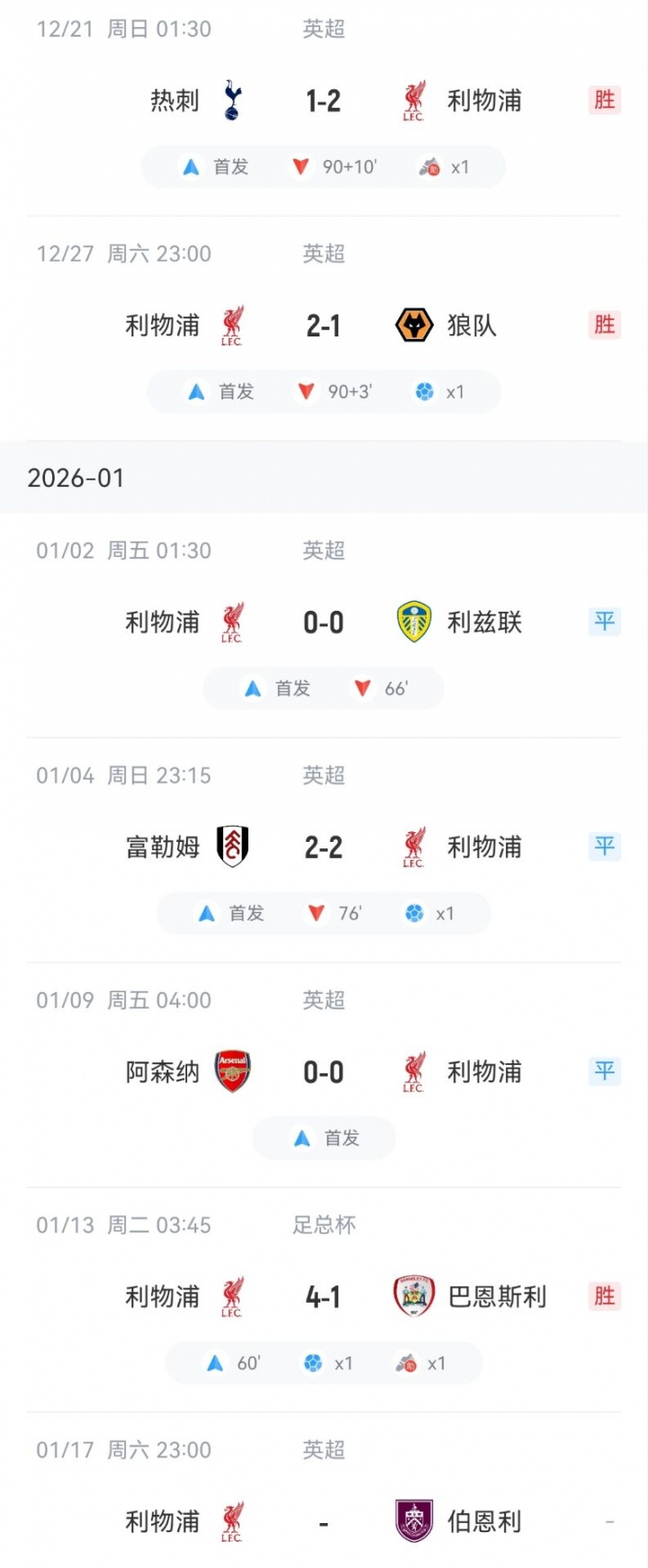Toggle the 胜 result badge of the Tottenham match
The height and width of the screenshot is (1568, 648).
click(x=604, y=99)
